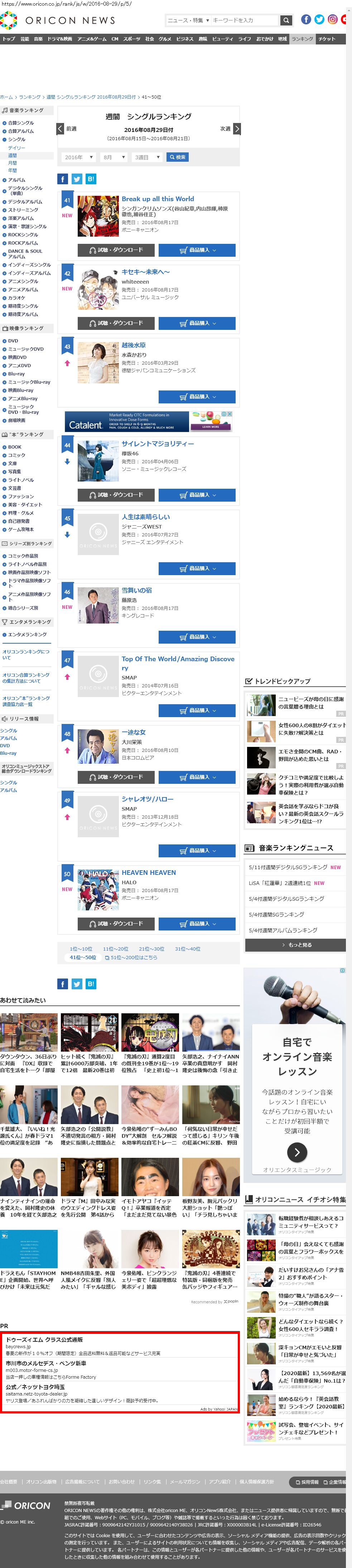Open the 2016年 year dropdown
The height and width of the screenshot is (1568, 352).
78,157
